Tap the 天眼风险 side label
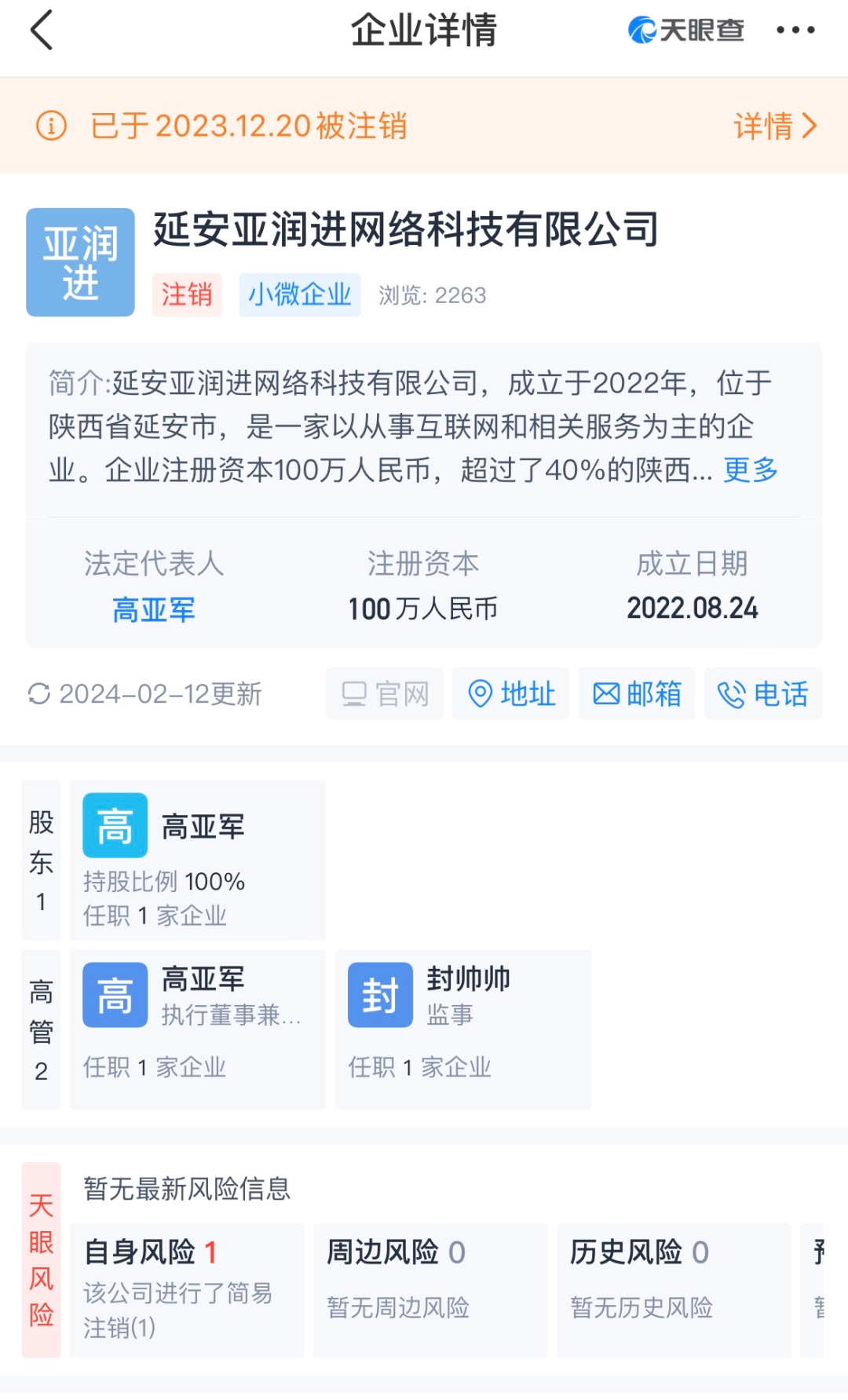Screen dimensions: 848x1400 42,1259
